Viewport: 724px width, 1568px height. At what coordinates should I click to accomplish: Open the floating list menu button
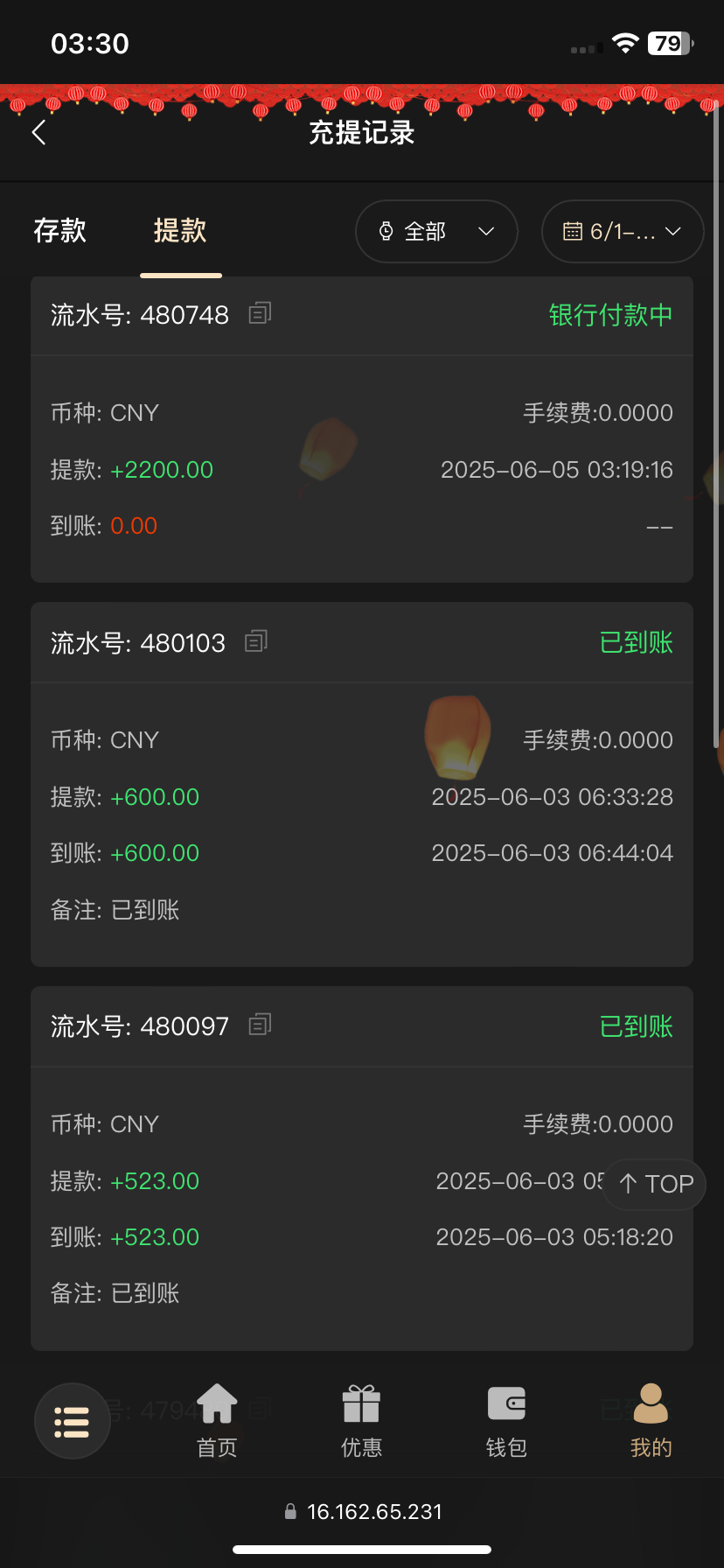[73, 1422]
